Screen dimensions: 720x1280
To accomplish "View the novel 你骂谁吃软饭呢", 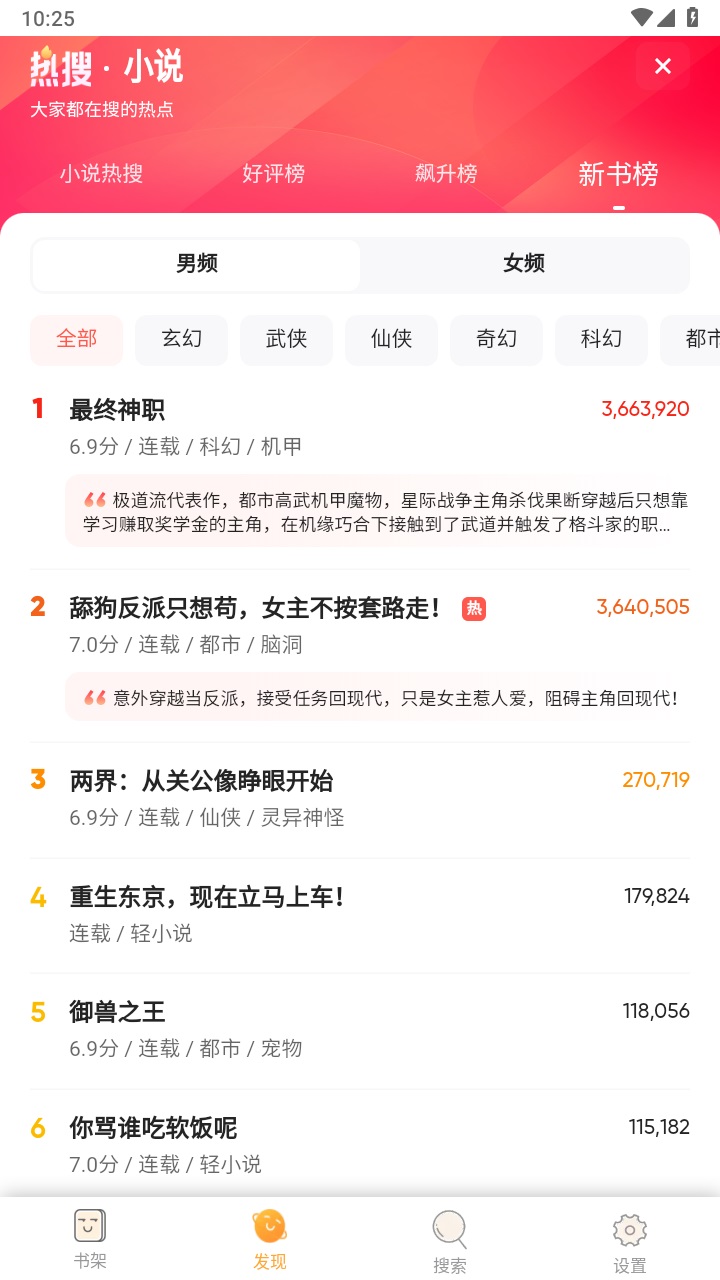I will [x=153, y=1128].
